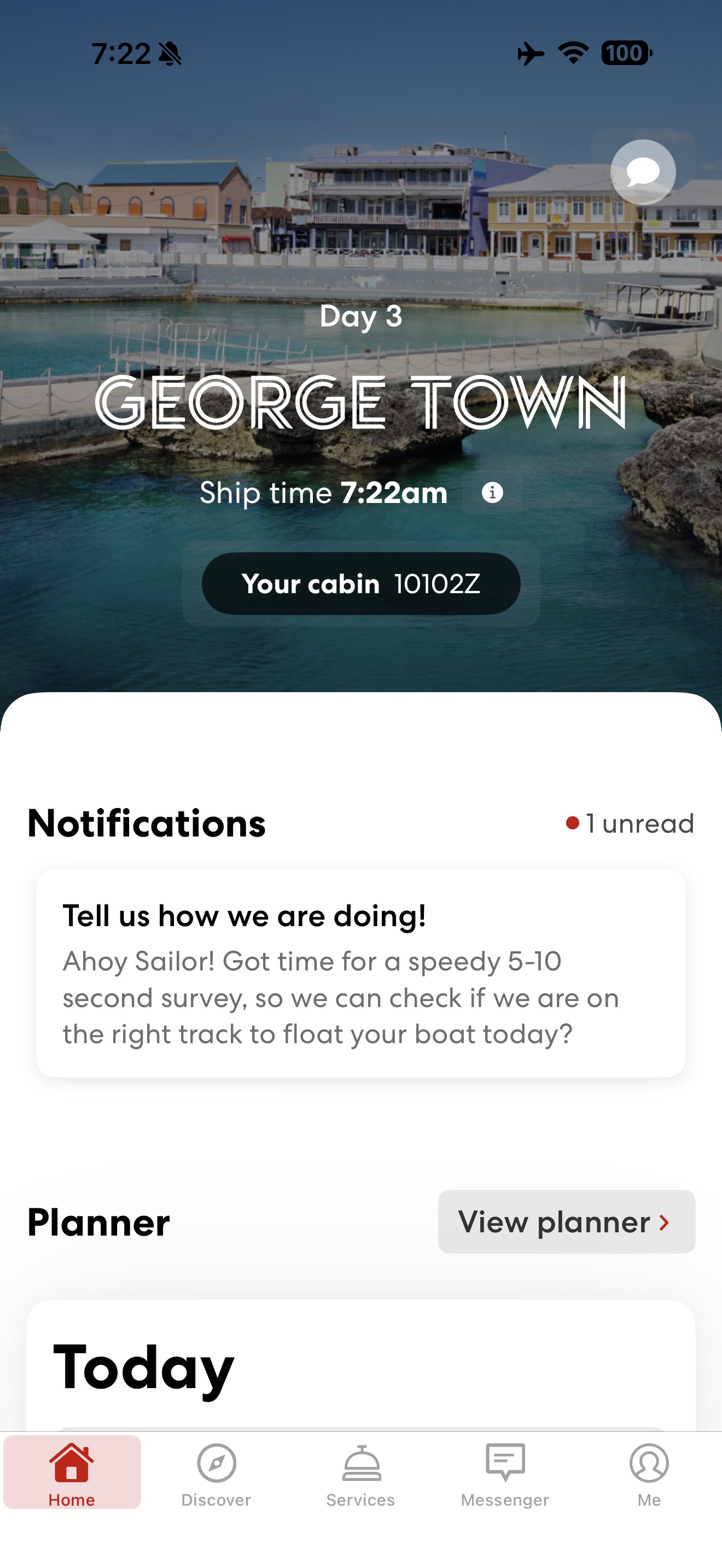Tap View planner button
The width and height of the screenshot is (722, 1568).
click(566, 1222)
